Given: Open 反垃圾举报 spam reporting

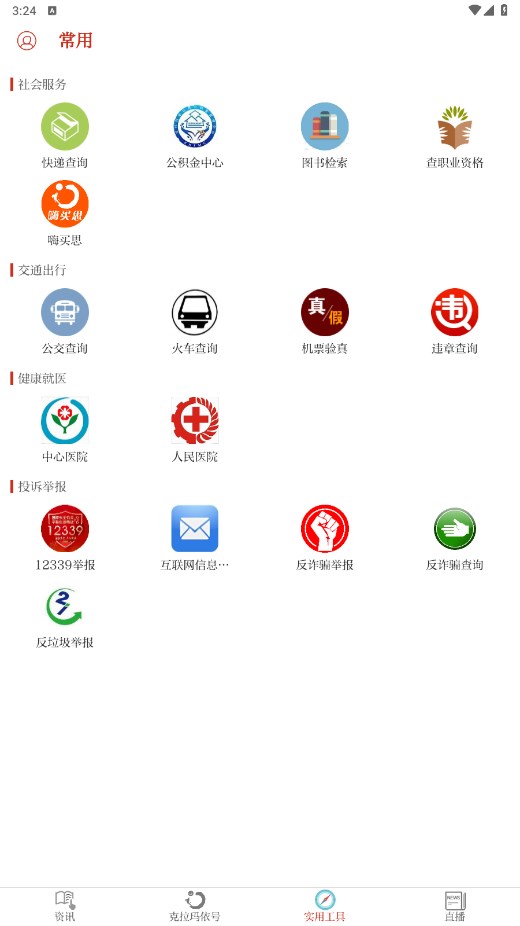Looking at the screenshot, I should click(65, 615).
